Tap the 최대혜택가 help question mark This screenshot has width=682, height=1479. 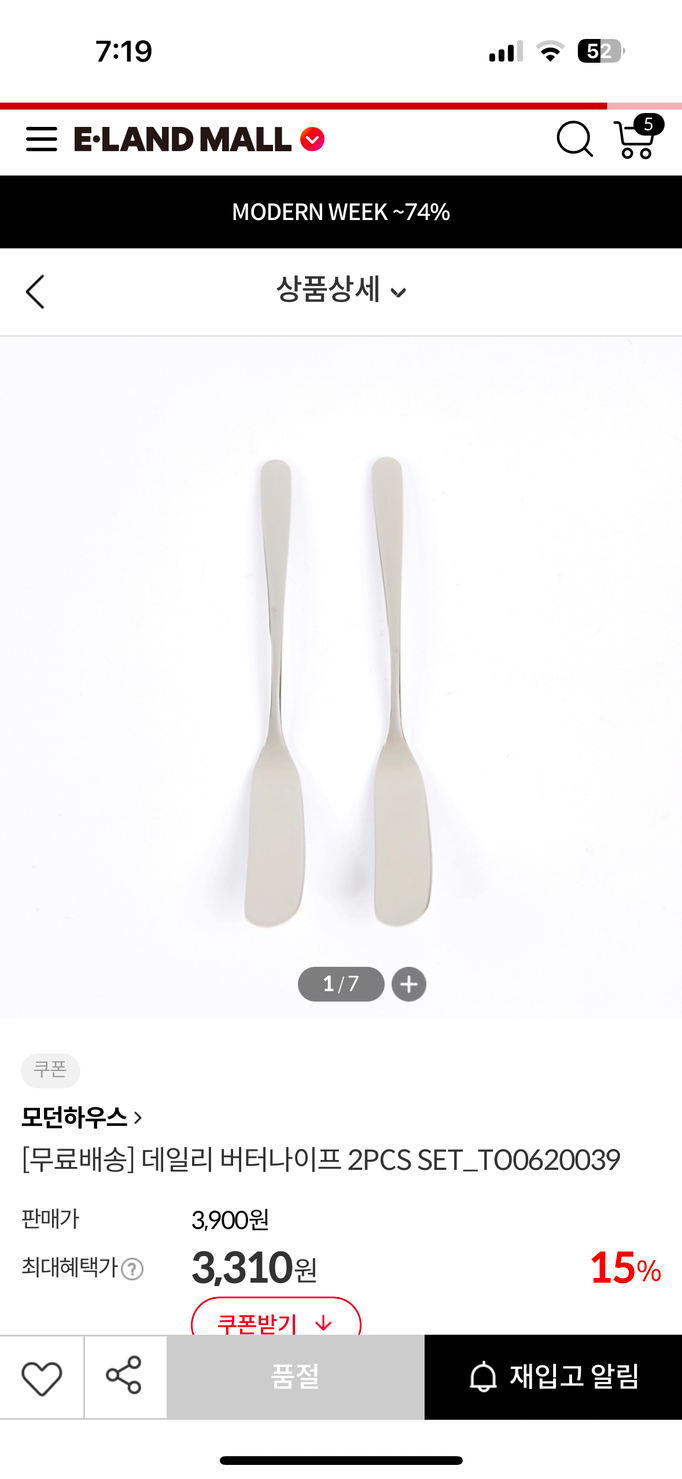click(132, 1269)
